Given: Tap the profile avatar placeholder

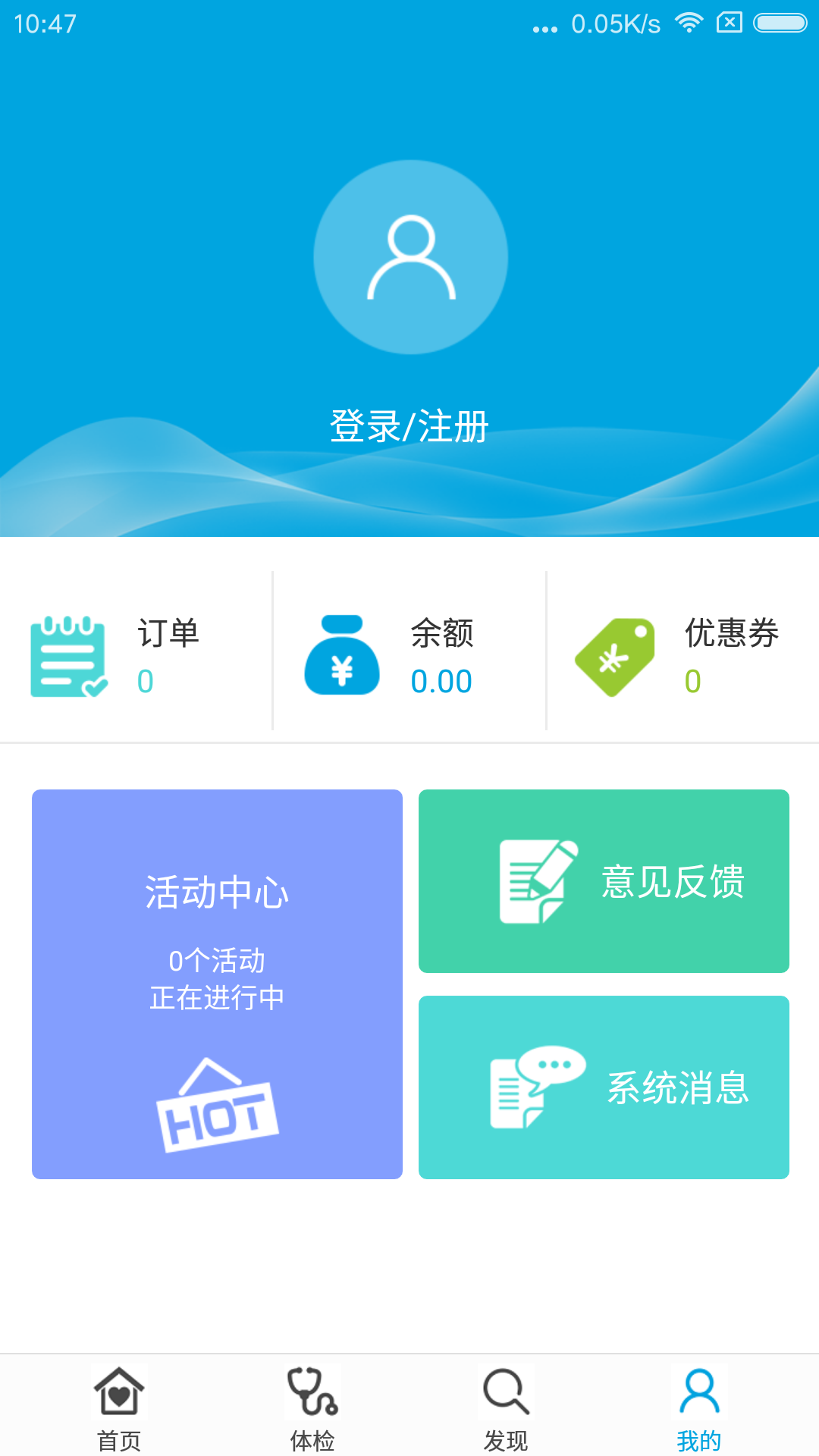Looking at the screenshot, I should point(410,257).
